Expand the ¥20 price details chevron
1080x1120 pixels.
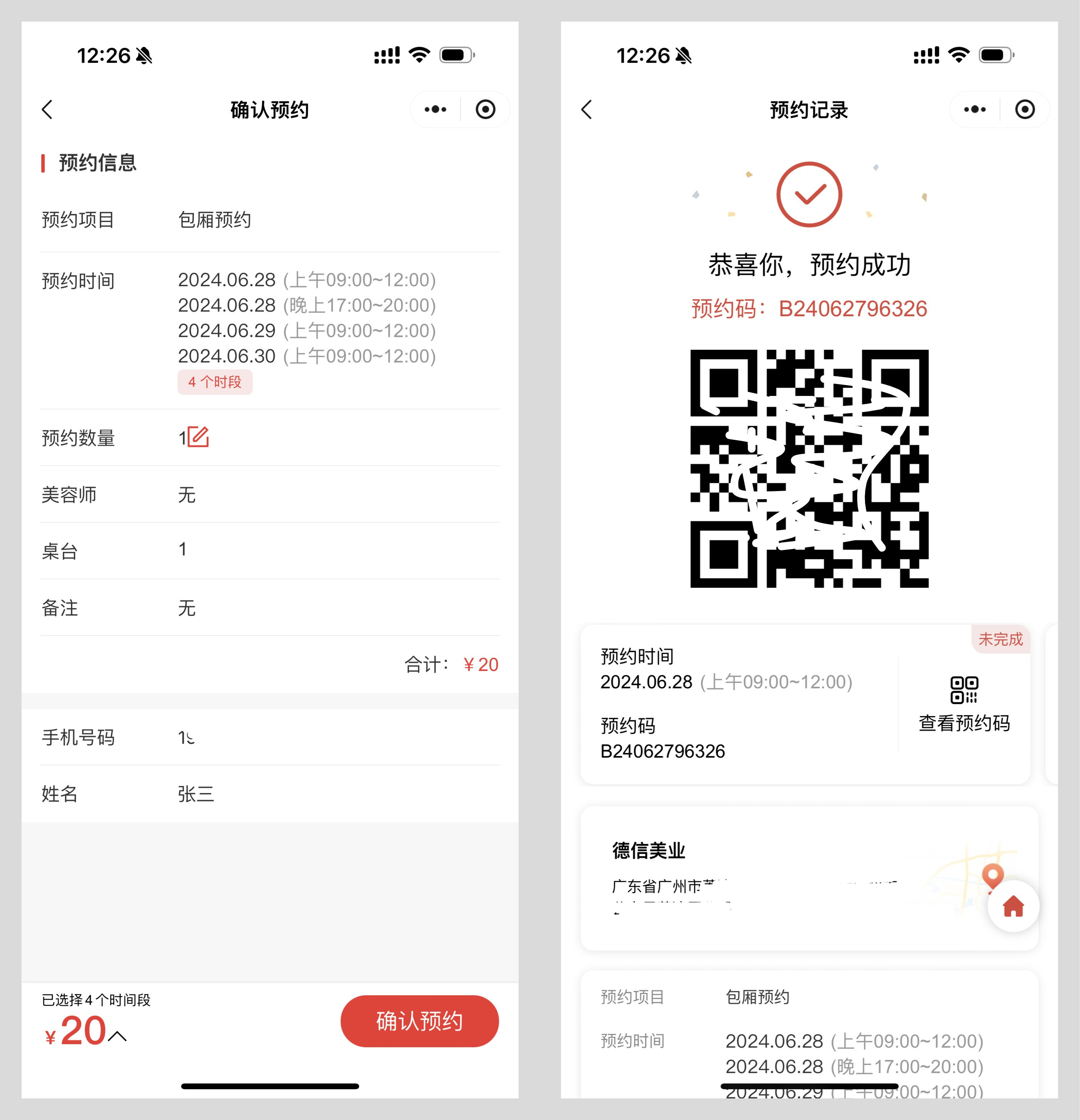pos(117,1036)
